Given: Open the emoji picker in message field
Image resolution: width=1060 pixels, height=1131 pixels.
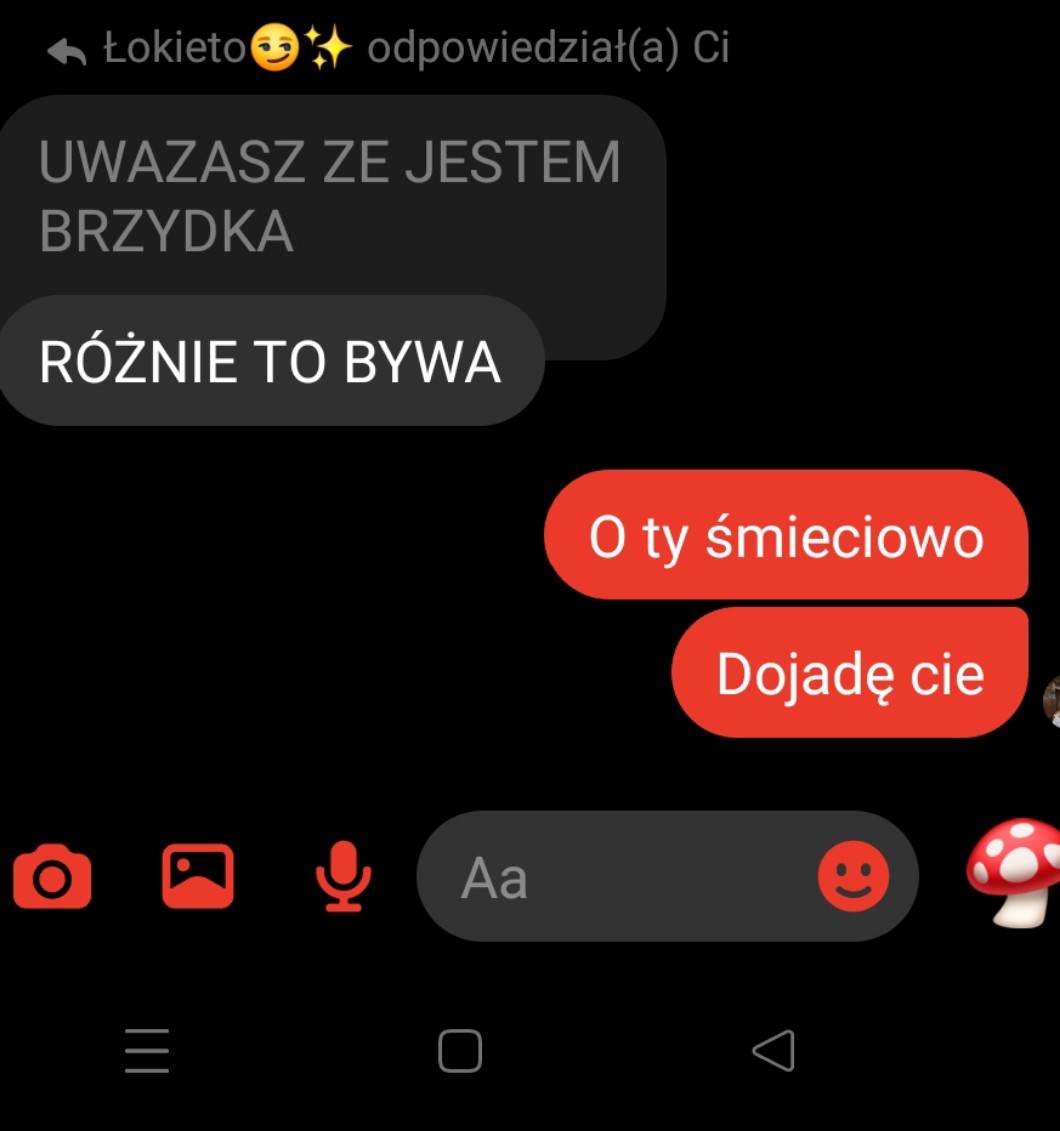Looking at the screenshot, I should (x=853, y=877).
